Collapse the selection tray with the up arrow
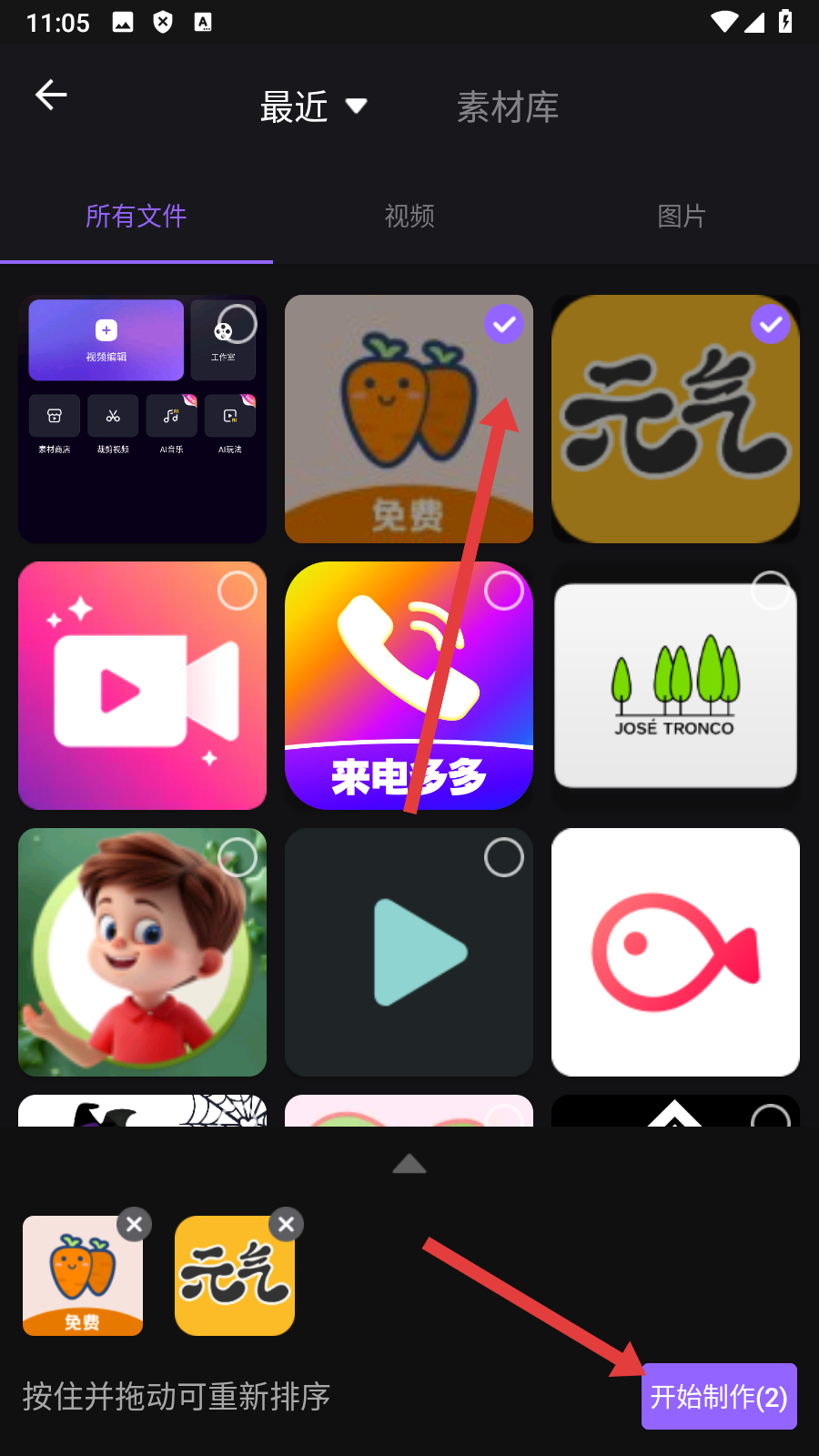Screen dimensions: 819x1456 [409, 1164]
